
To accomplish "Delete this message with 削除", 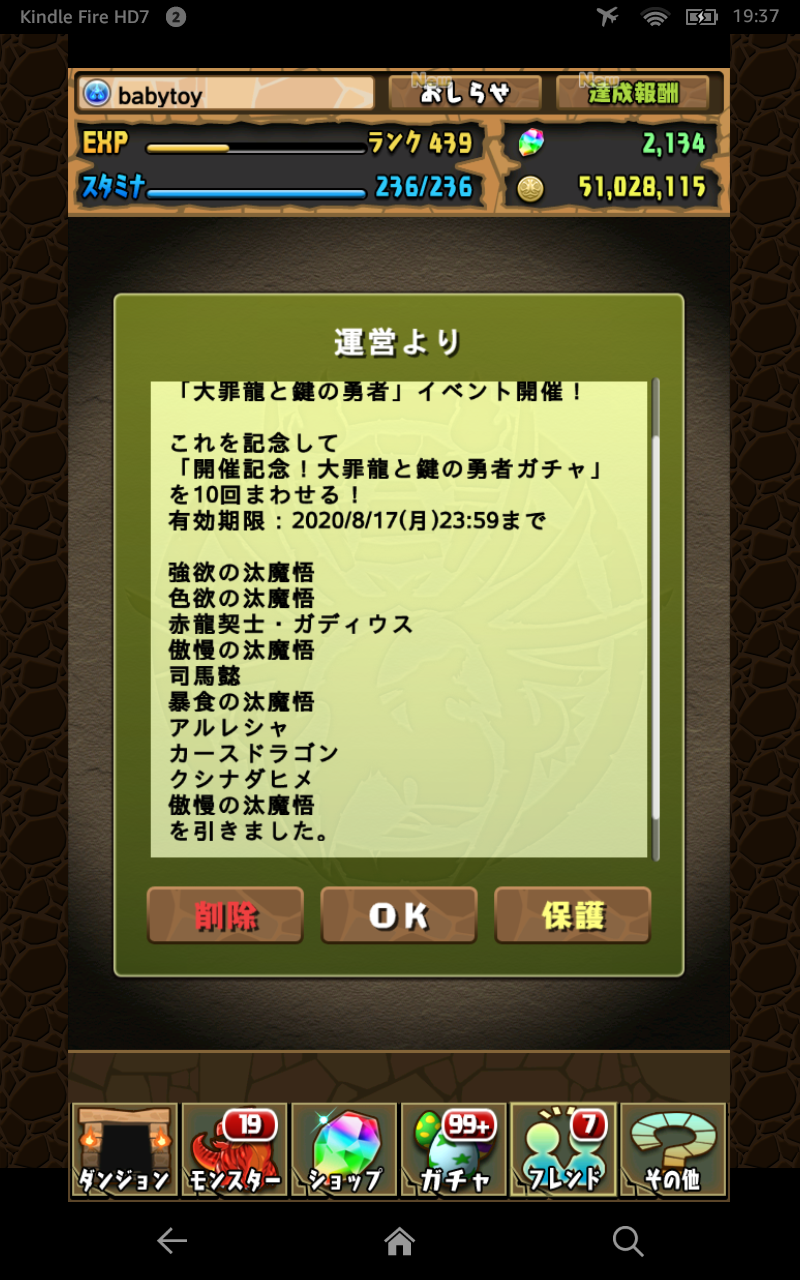I will [x=225, y=915].
